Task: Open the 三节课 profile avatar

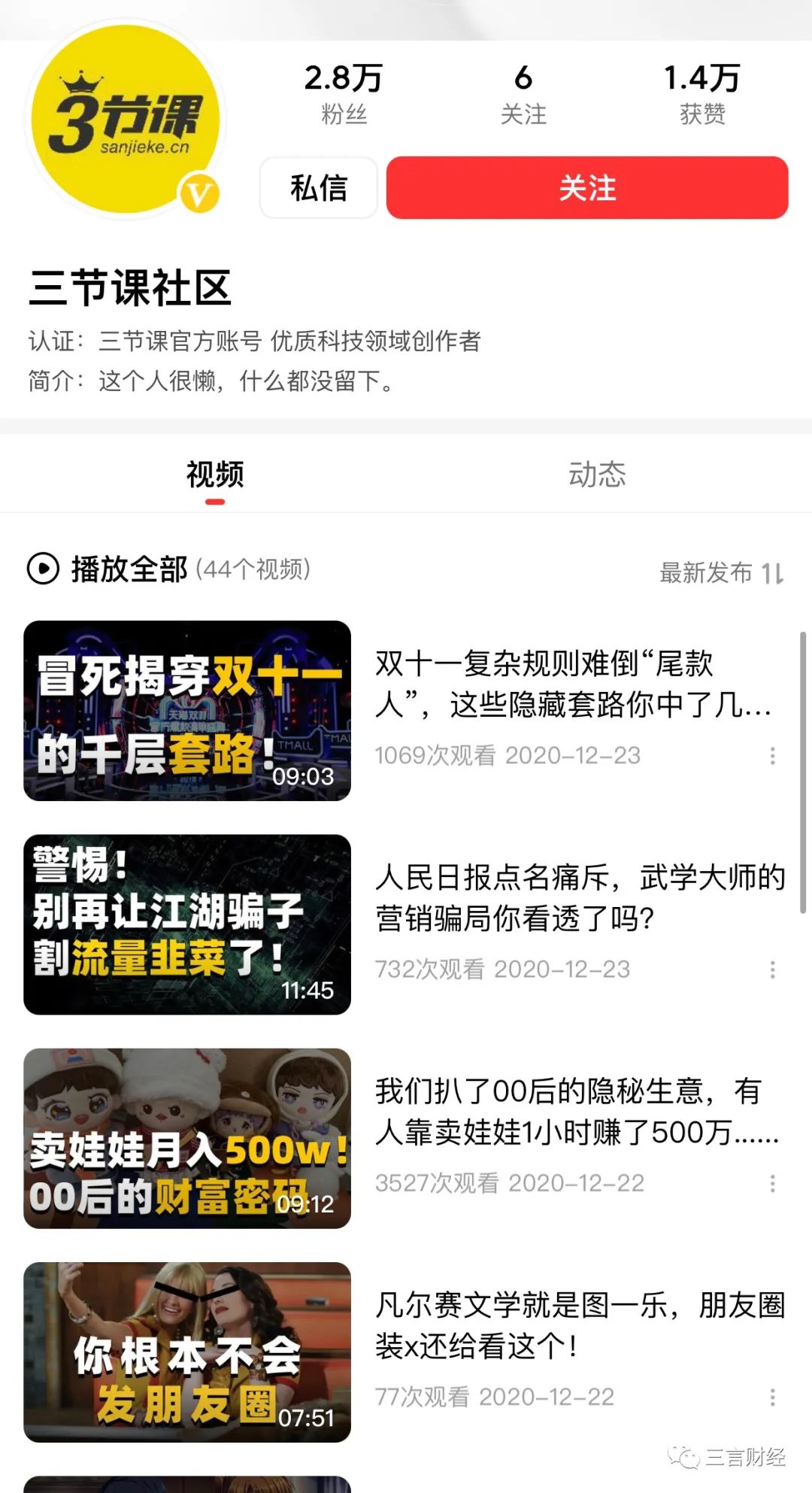Action: coord(125,120)
